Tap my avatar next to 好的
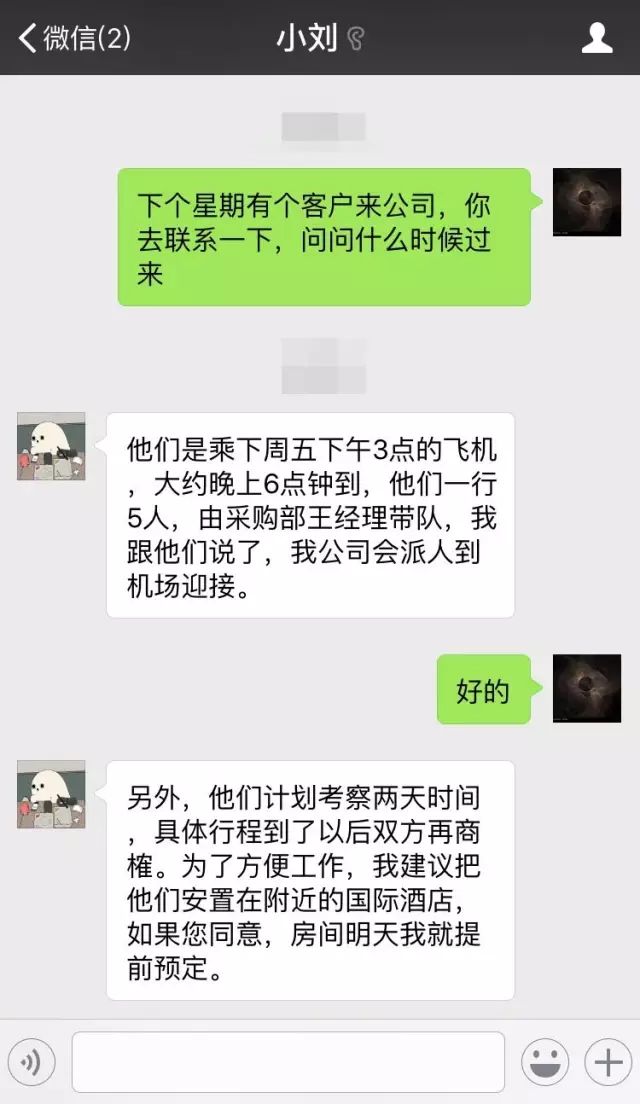The width and height of the screenshot is (640, 1104). tap(586, 689)
